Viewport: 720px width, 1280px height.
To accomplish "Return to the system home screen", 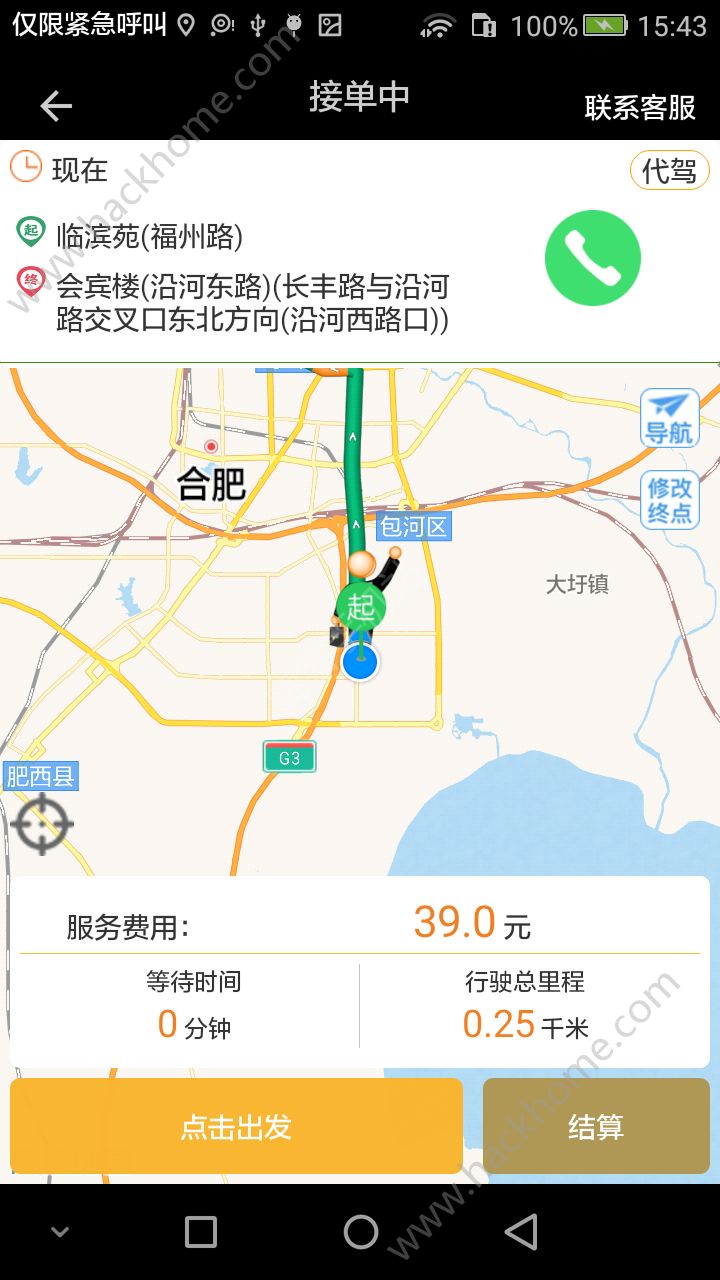I will (x=361, y=1232).
